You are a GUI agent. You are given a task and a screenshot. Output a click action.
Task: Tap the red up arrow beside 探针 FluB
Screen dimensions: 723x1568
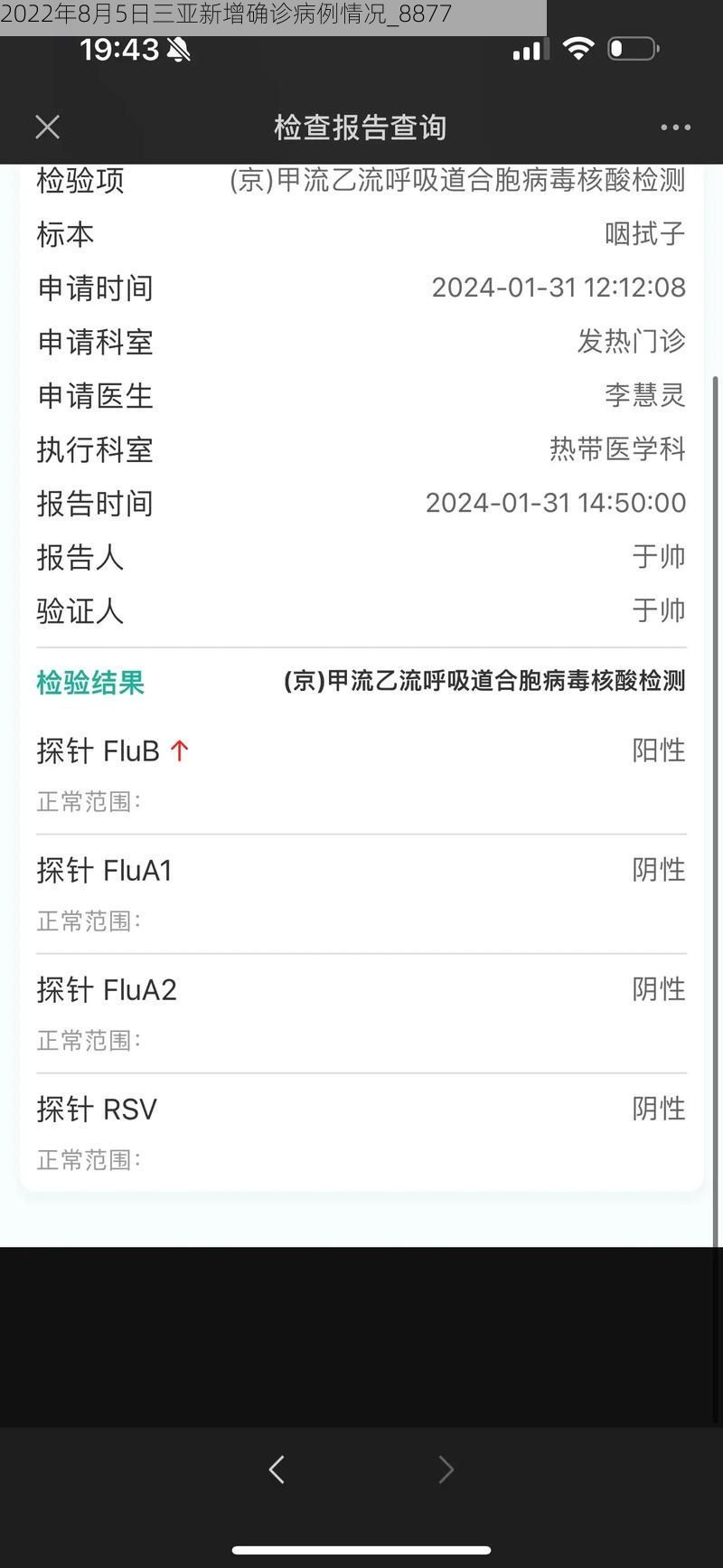[x=181, y=751]
